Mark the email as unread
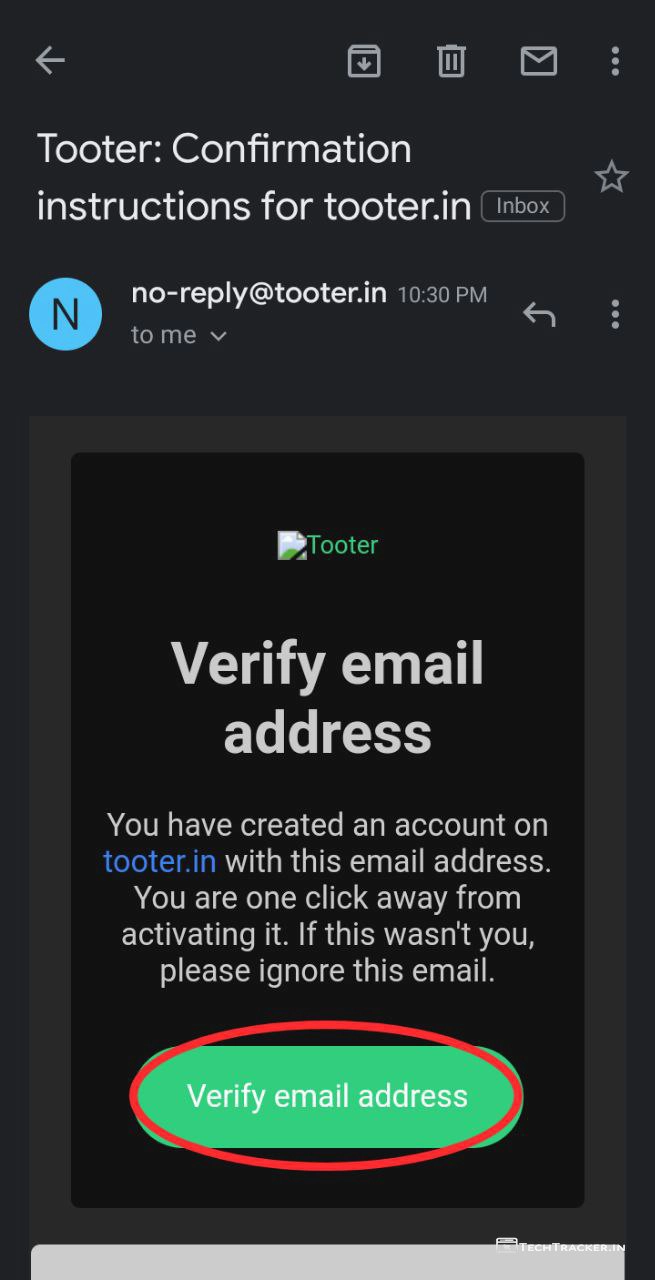This screenshot has width=655, height=1280. click(x=539, y=61)
